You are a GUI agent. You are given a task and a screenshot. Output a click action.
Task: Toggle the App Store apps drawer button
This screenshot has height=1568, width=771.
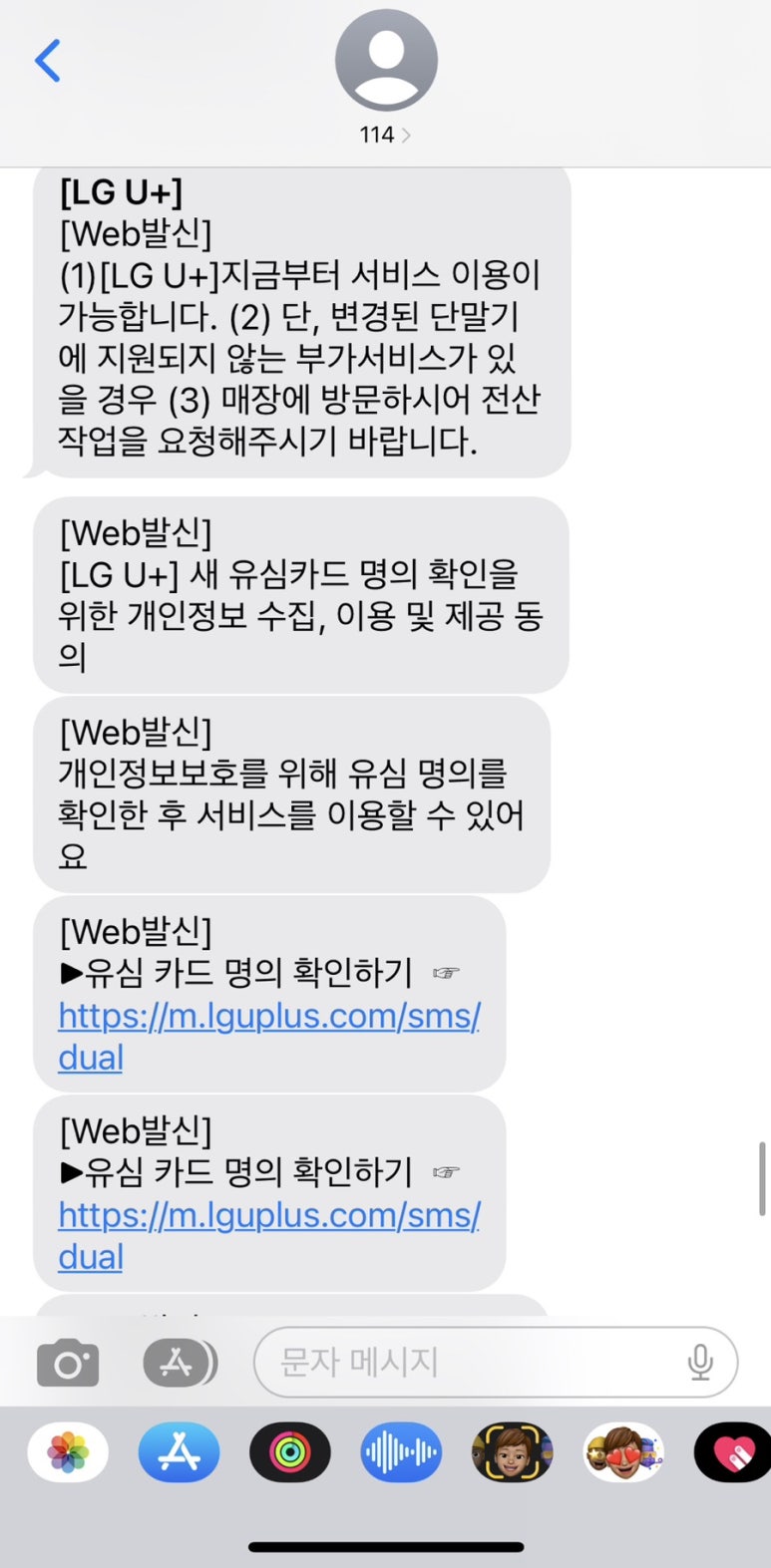point(178,1363)
